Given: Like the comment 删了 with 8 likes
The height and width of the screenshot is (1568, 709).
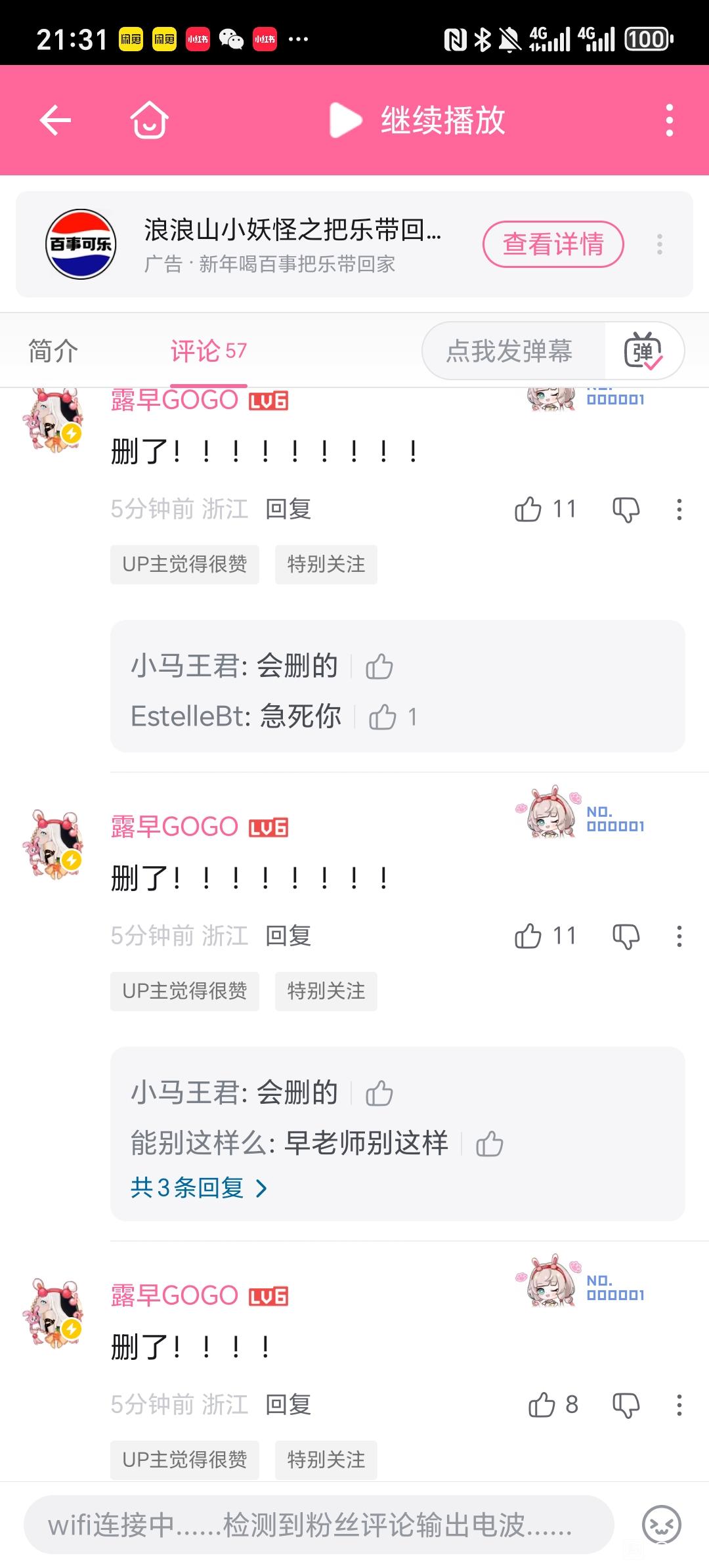Looking at the screenshot, I should [x=542, y=1405].
